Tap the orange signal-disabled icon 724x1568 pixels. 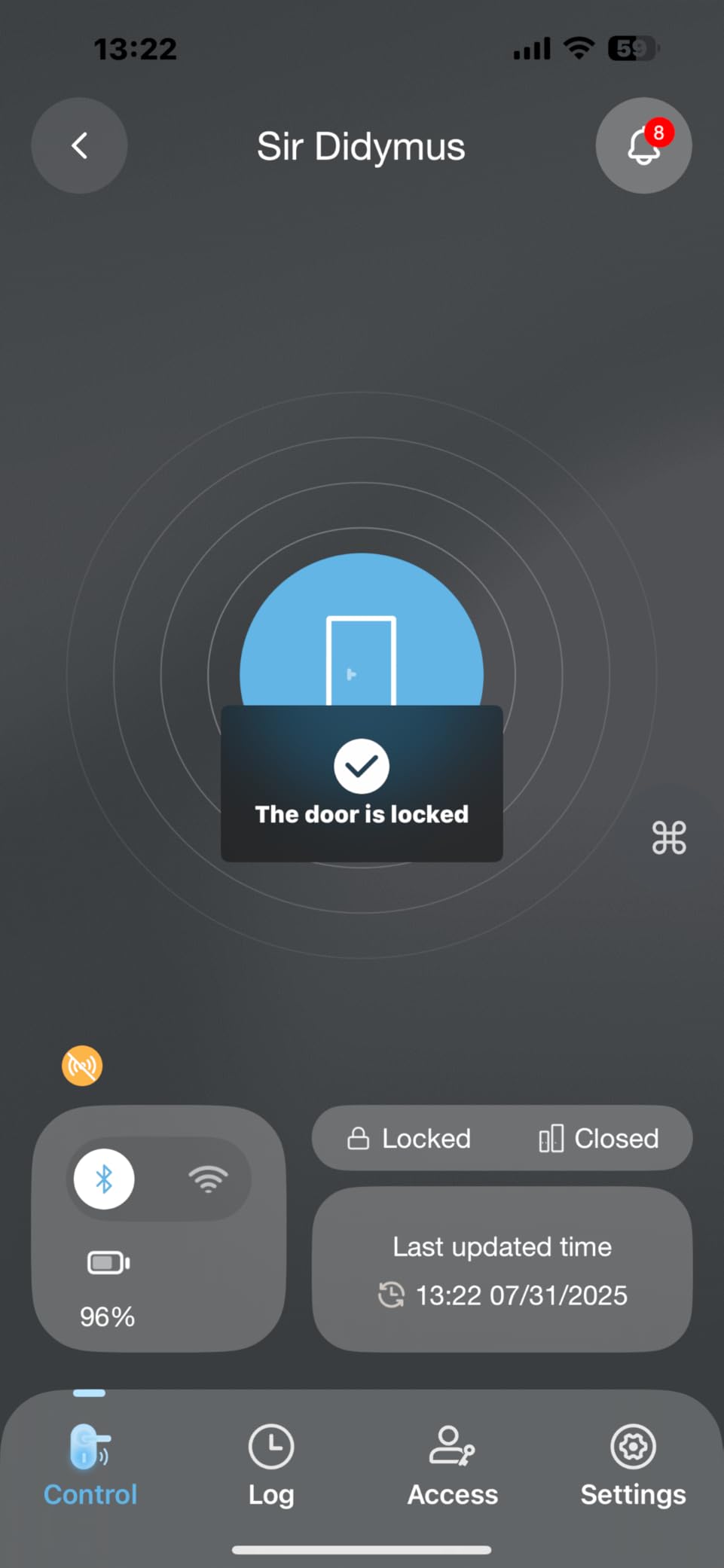[x=82, y=1066]
